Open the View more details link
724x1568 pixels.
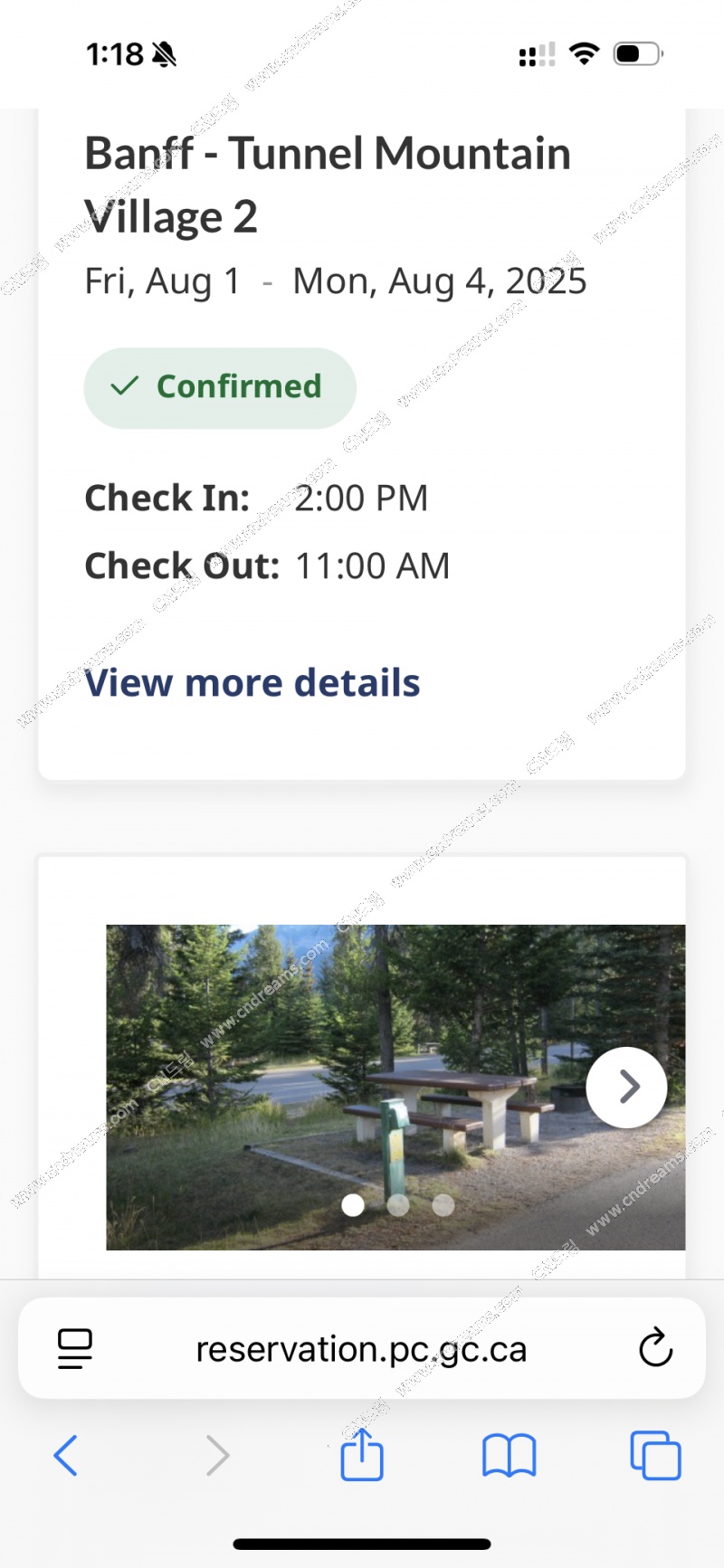click(252, 683)
